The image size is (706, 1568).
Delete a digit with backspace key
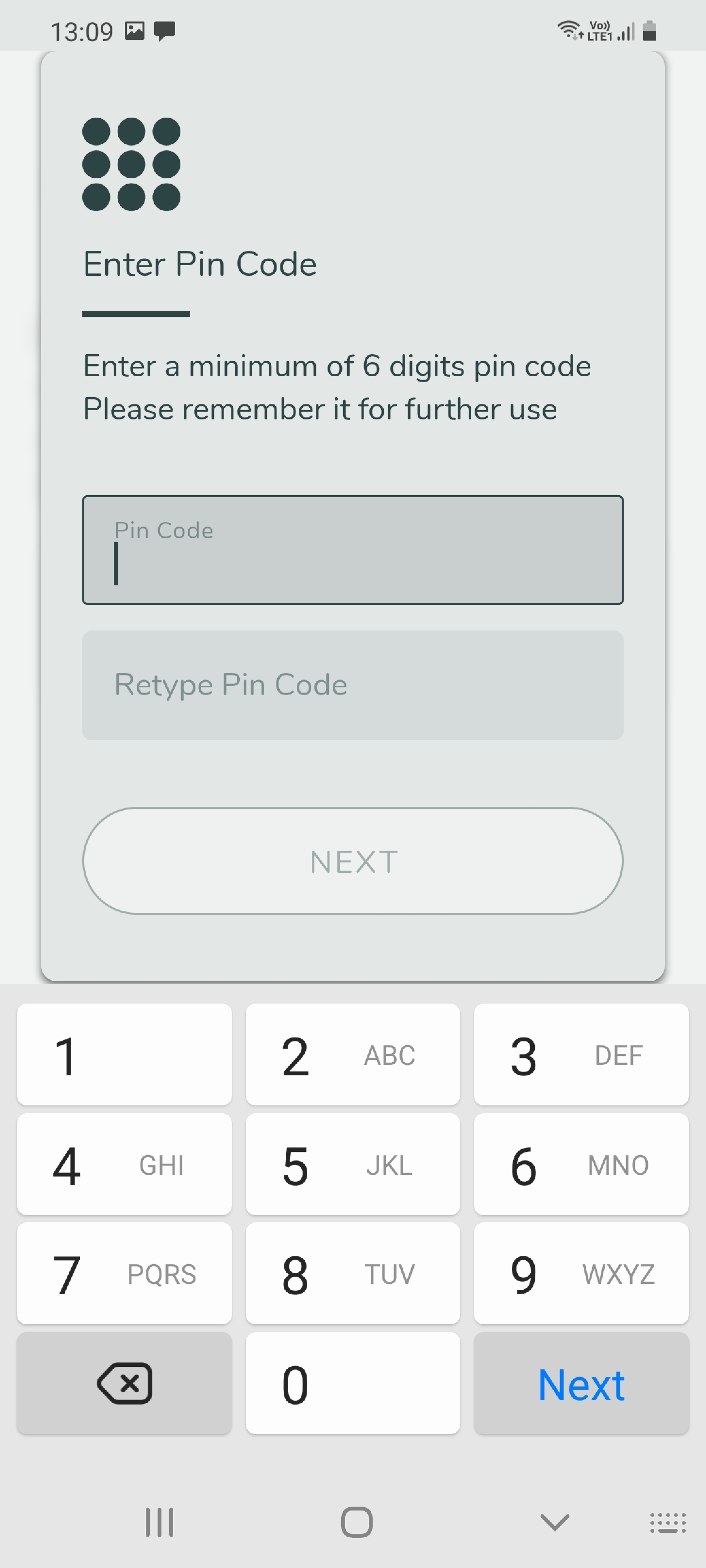pyautogui.click(x=124, y=1383)
